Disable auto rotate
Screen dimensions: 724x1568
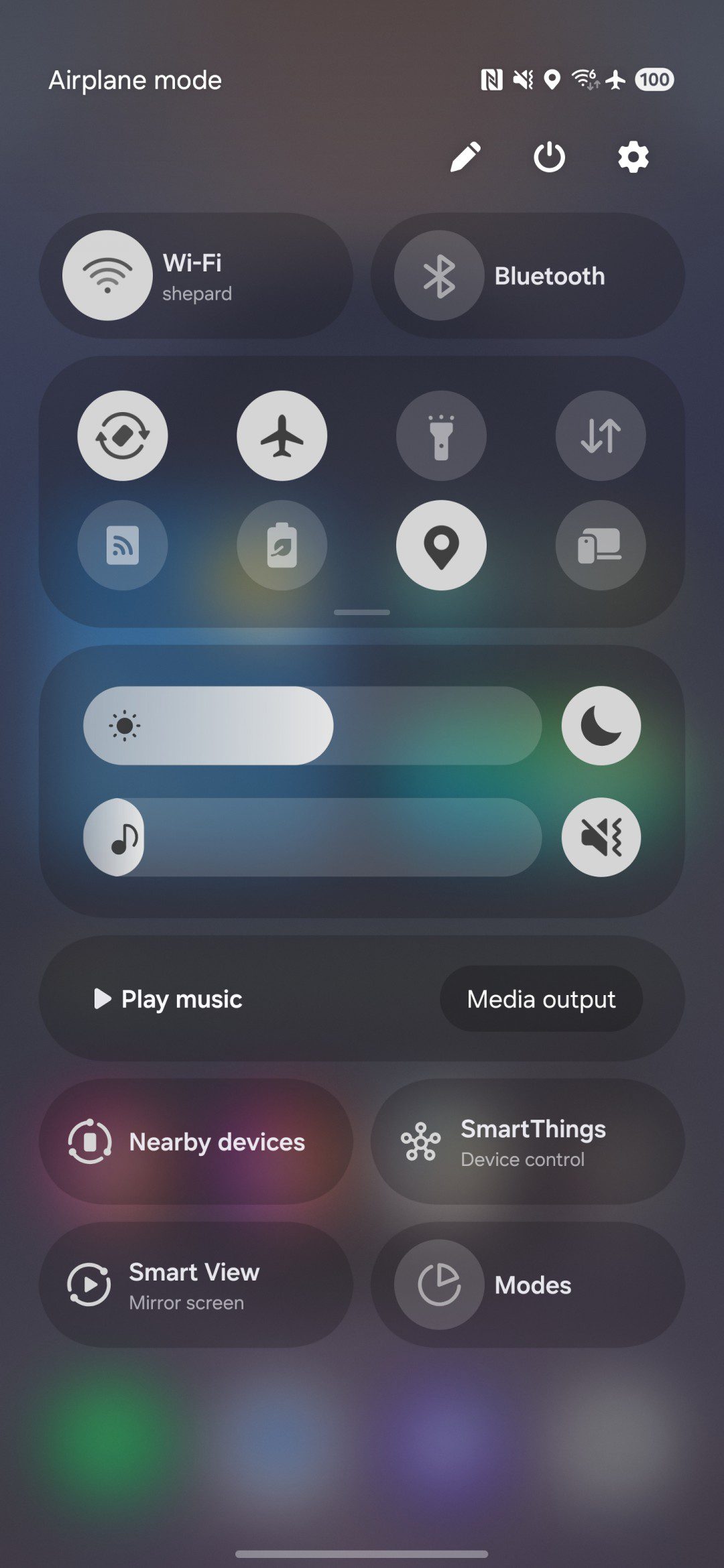click(x=123, y=436)
